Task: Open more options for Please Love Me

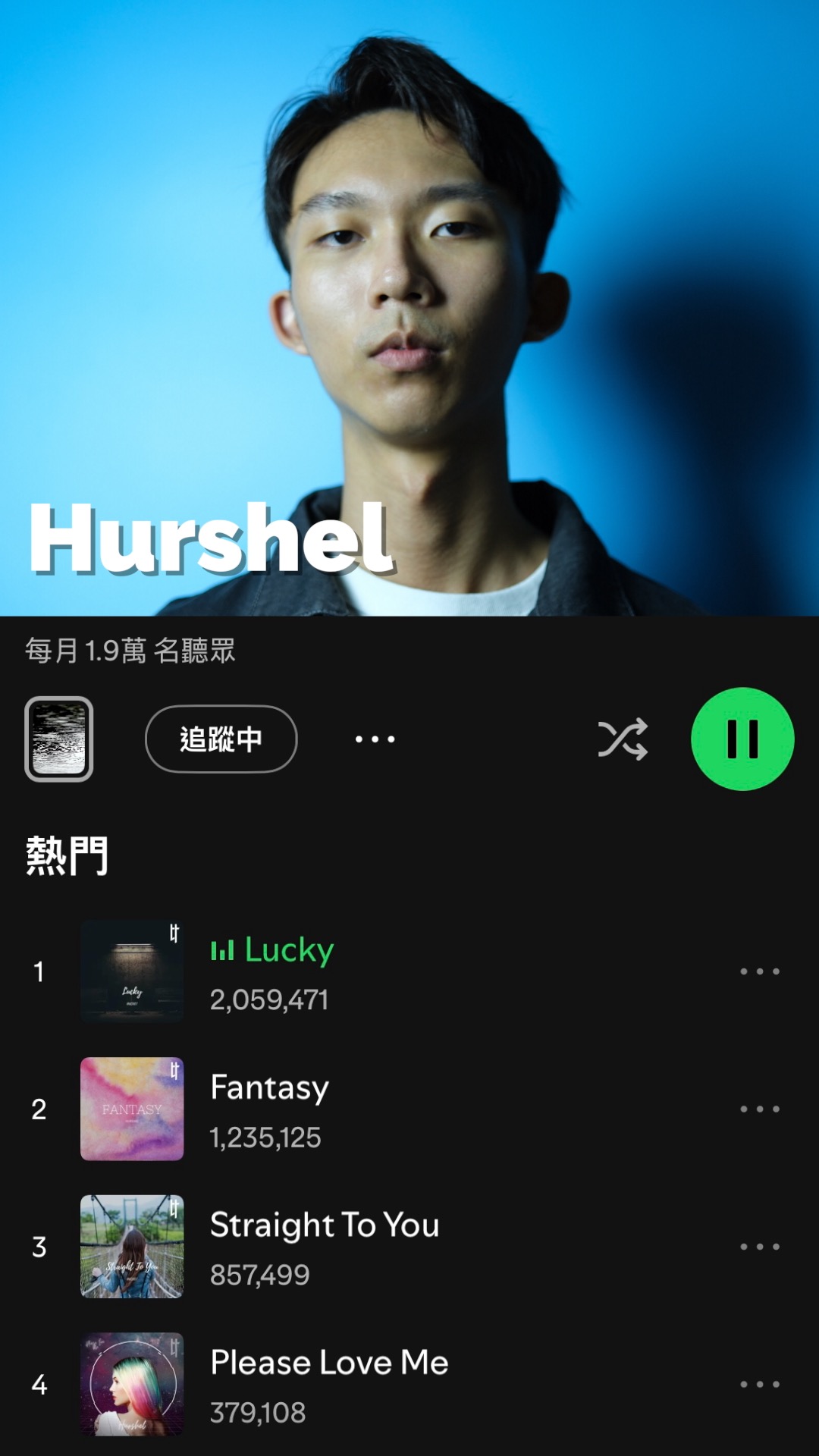Action: [x=760, y=1384]
